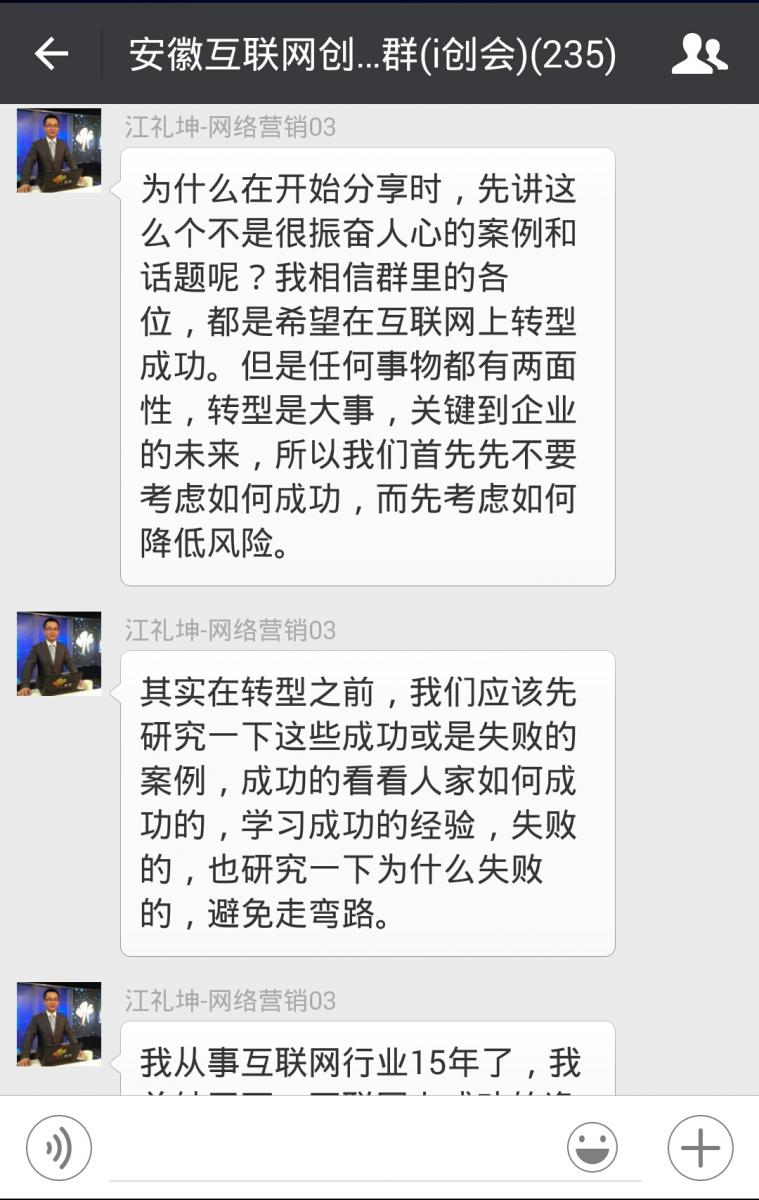
Task: Open the plus attachments menu
Action: click(x=700, y=1148)
